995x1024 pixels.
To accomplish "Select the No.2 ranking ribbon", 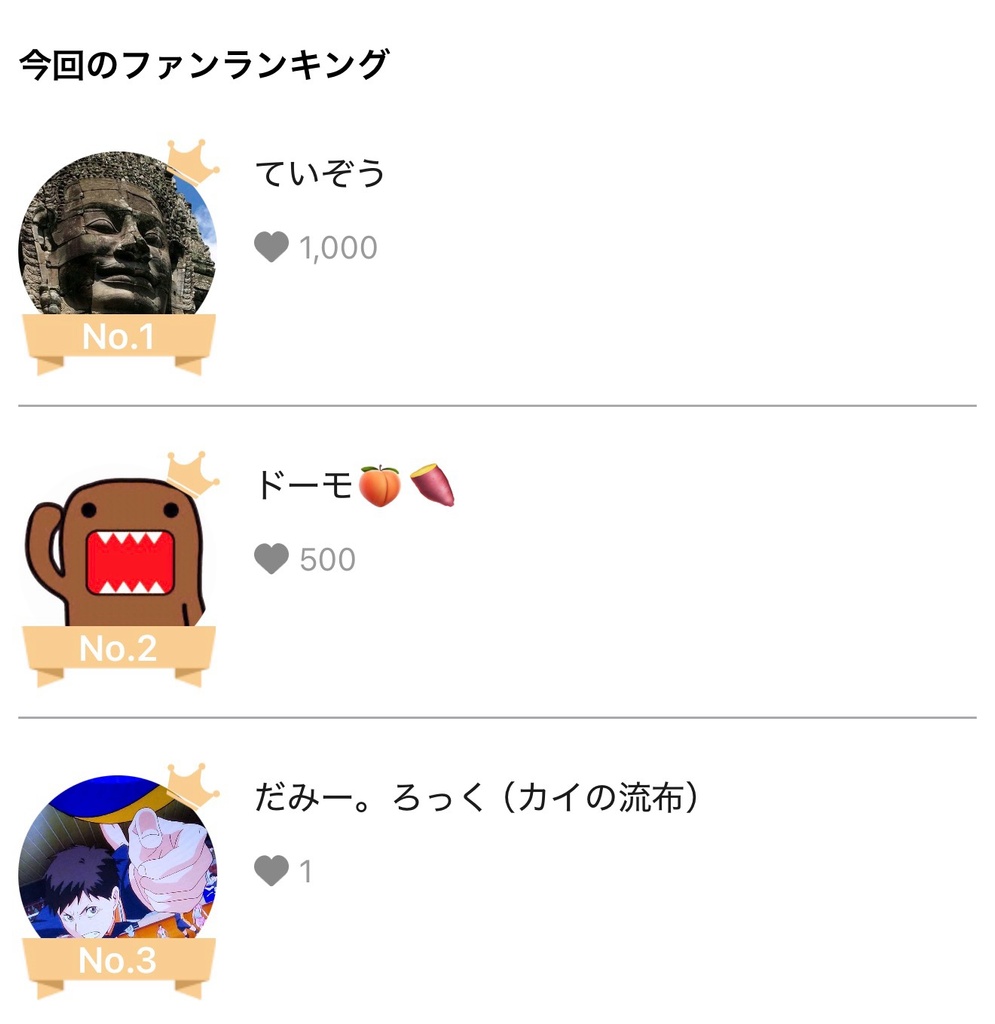I will pyautogui.click(x=120, y=650).
